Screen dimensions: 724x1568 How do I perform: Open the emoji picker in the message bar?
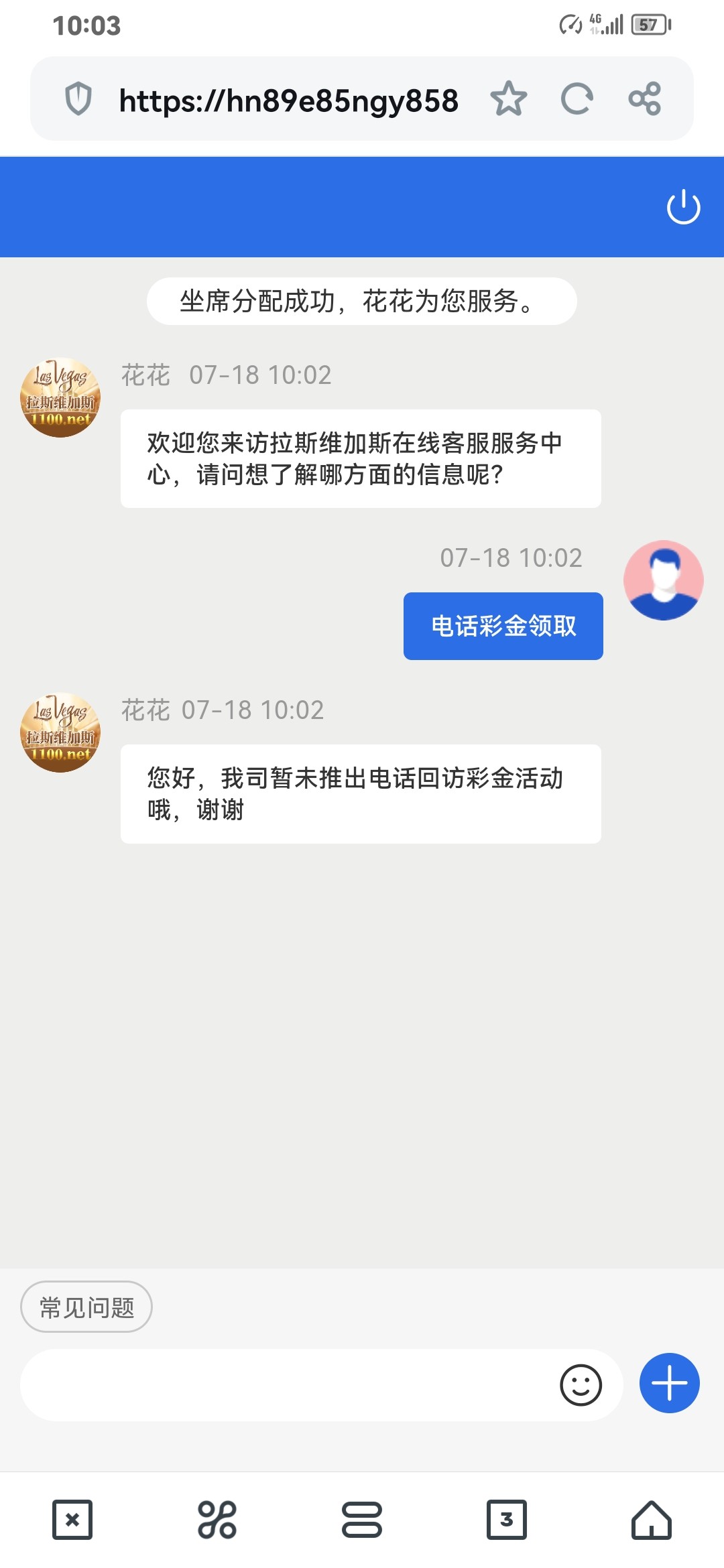[582, 1382]
